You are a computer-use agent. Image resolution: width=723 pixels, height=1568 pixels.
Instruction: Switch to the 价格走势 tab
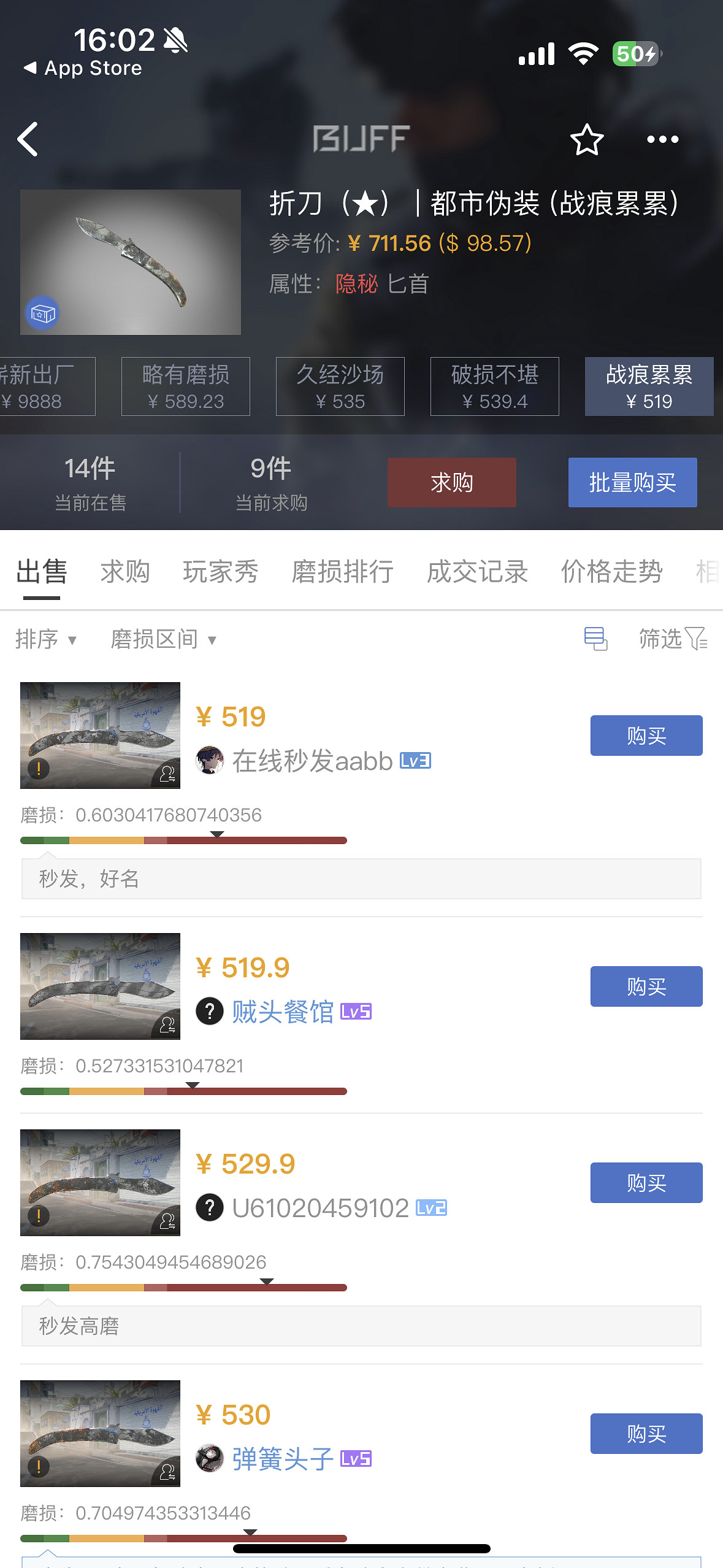[611, 572]
